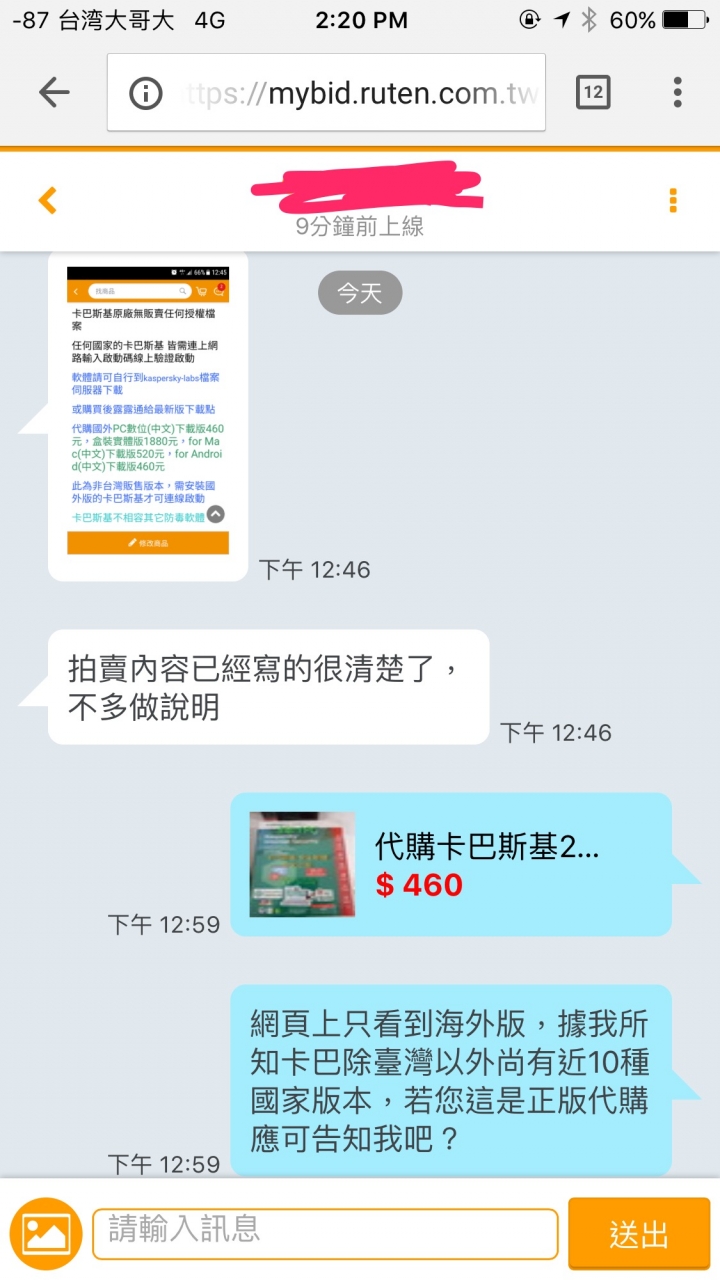The image size is (720, 1280).
Task: Tap the orange chevron to leave the chat
Action: [x=47, y=200]
